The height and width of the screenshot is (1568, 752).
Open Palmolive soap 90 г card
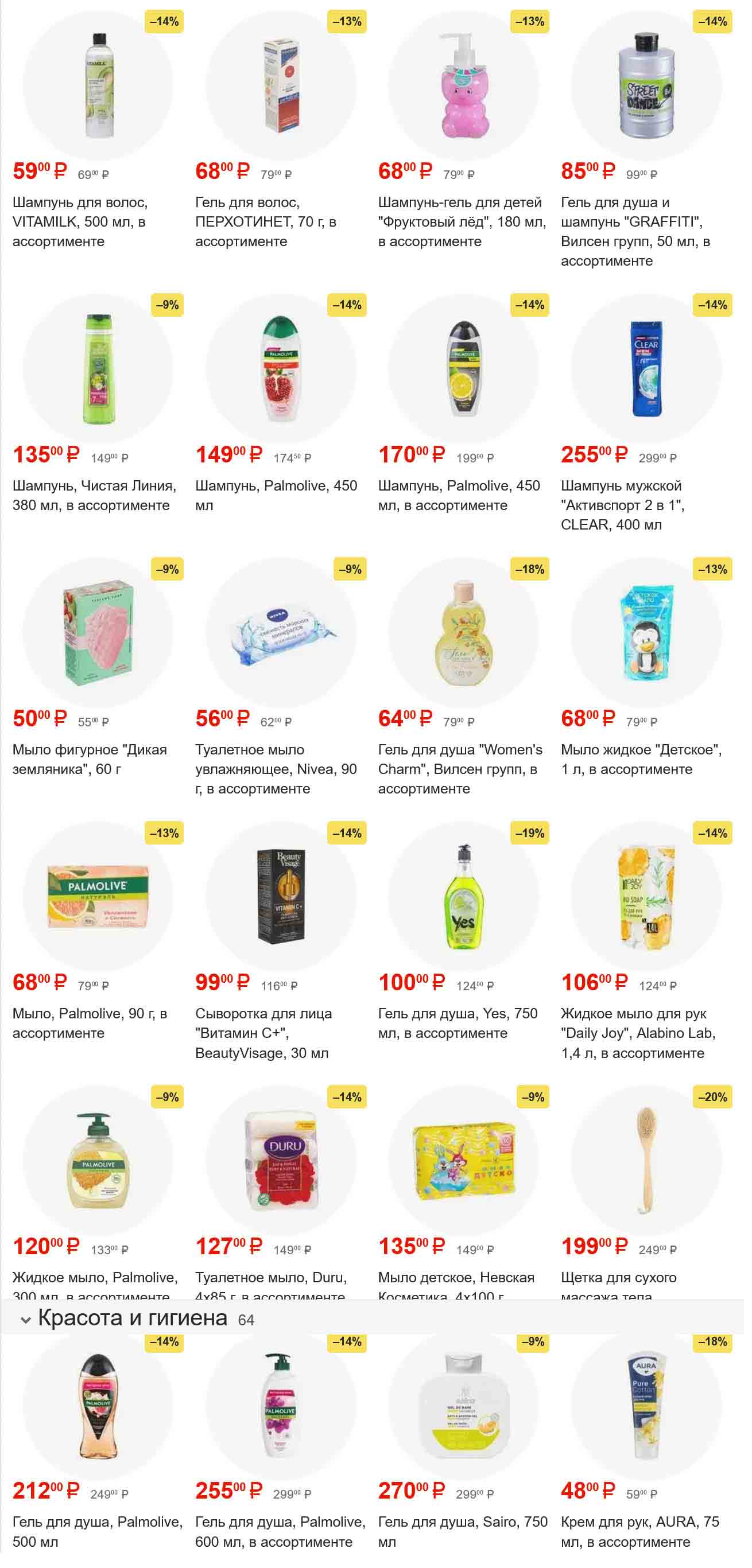(x=98, y=897)
